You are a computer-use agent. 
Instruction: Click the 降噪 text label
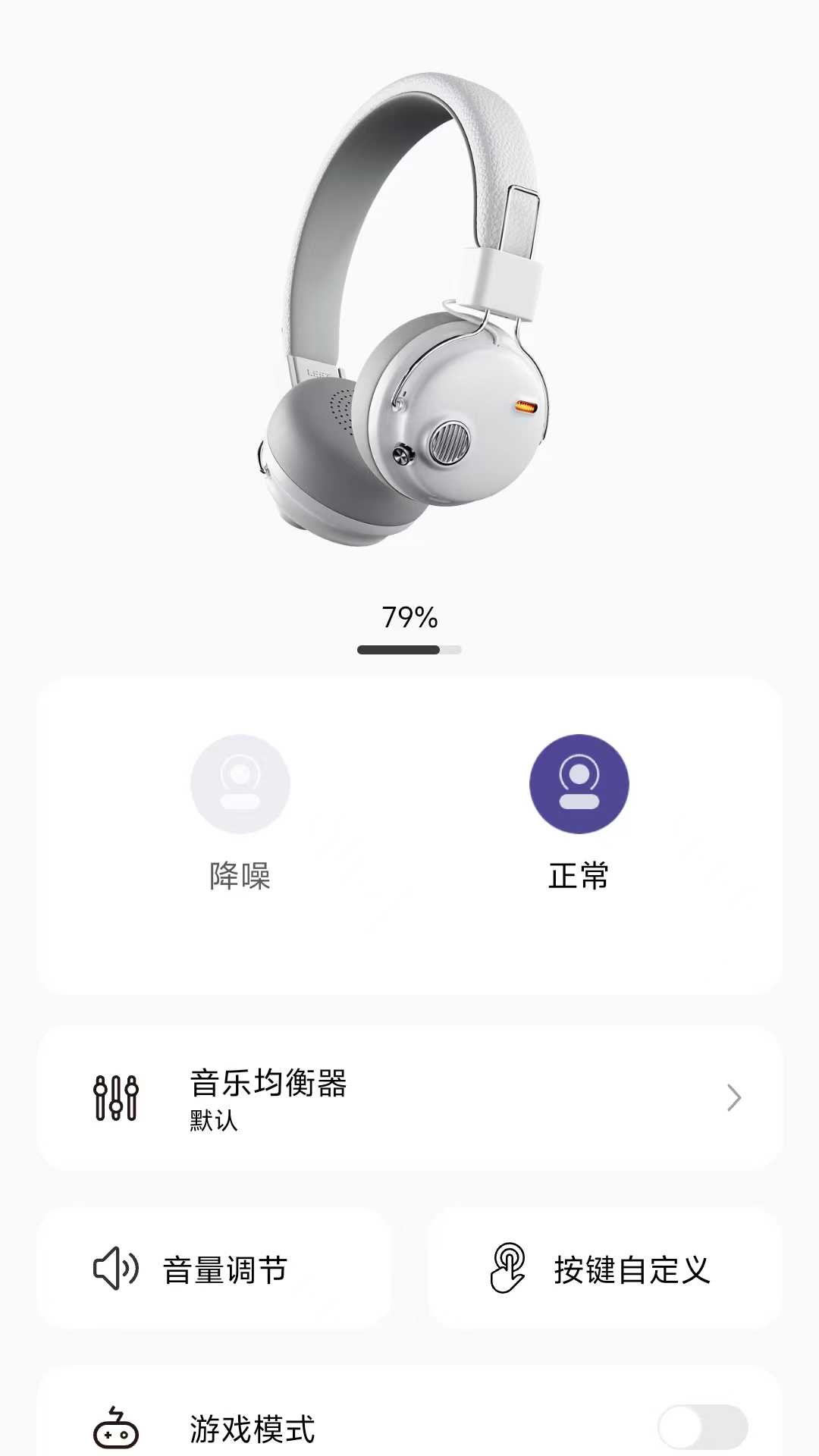pos(240,876)
